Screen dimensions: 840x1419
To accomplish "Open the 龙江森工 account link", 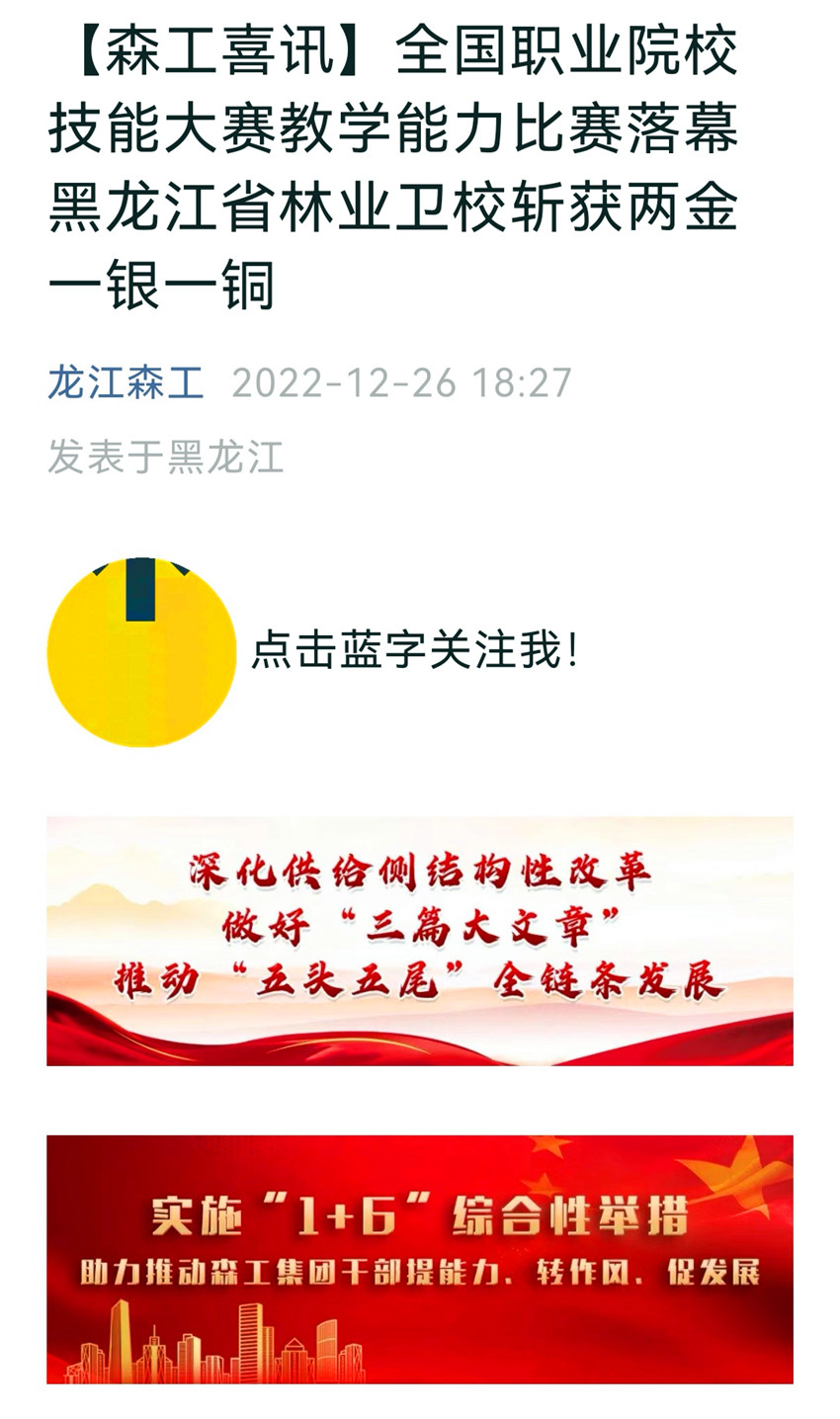I will pos(126,382).
